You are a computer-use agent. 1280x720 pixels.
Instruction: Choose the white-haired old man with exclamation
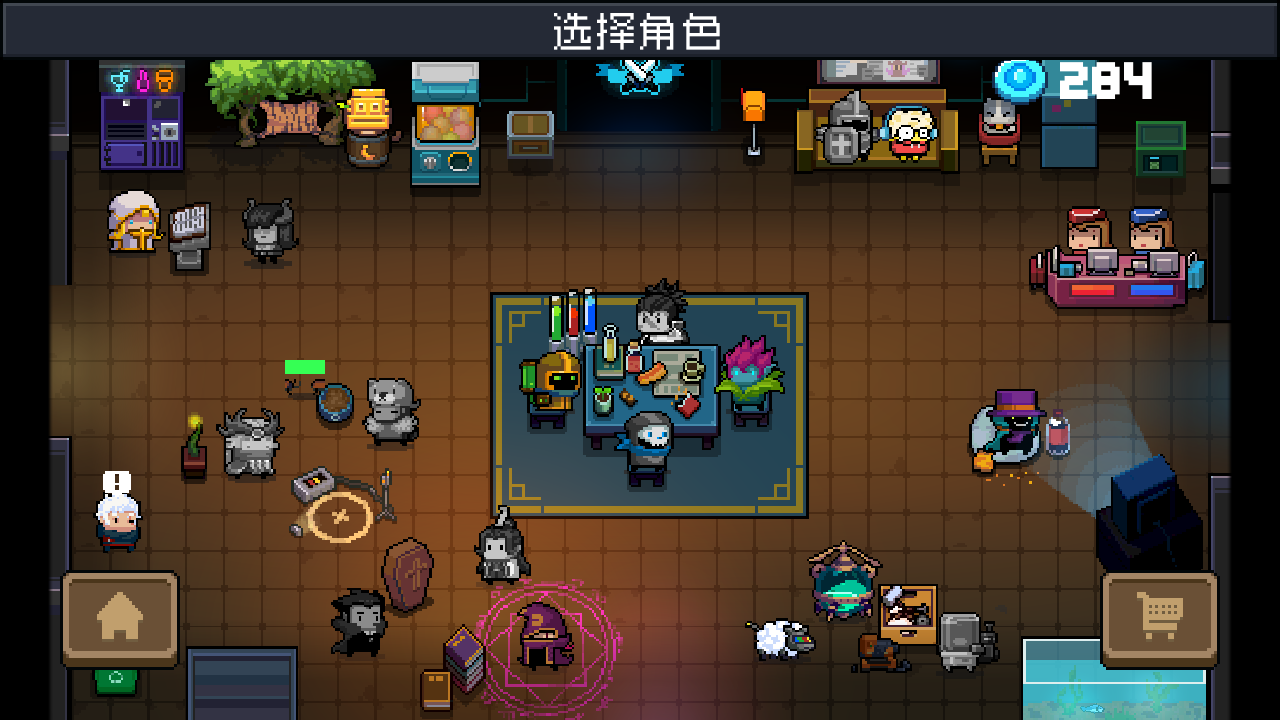118,521
